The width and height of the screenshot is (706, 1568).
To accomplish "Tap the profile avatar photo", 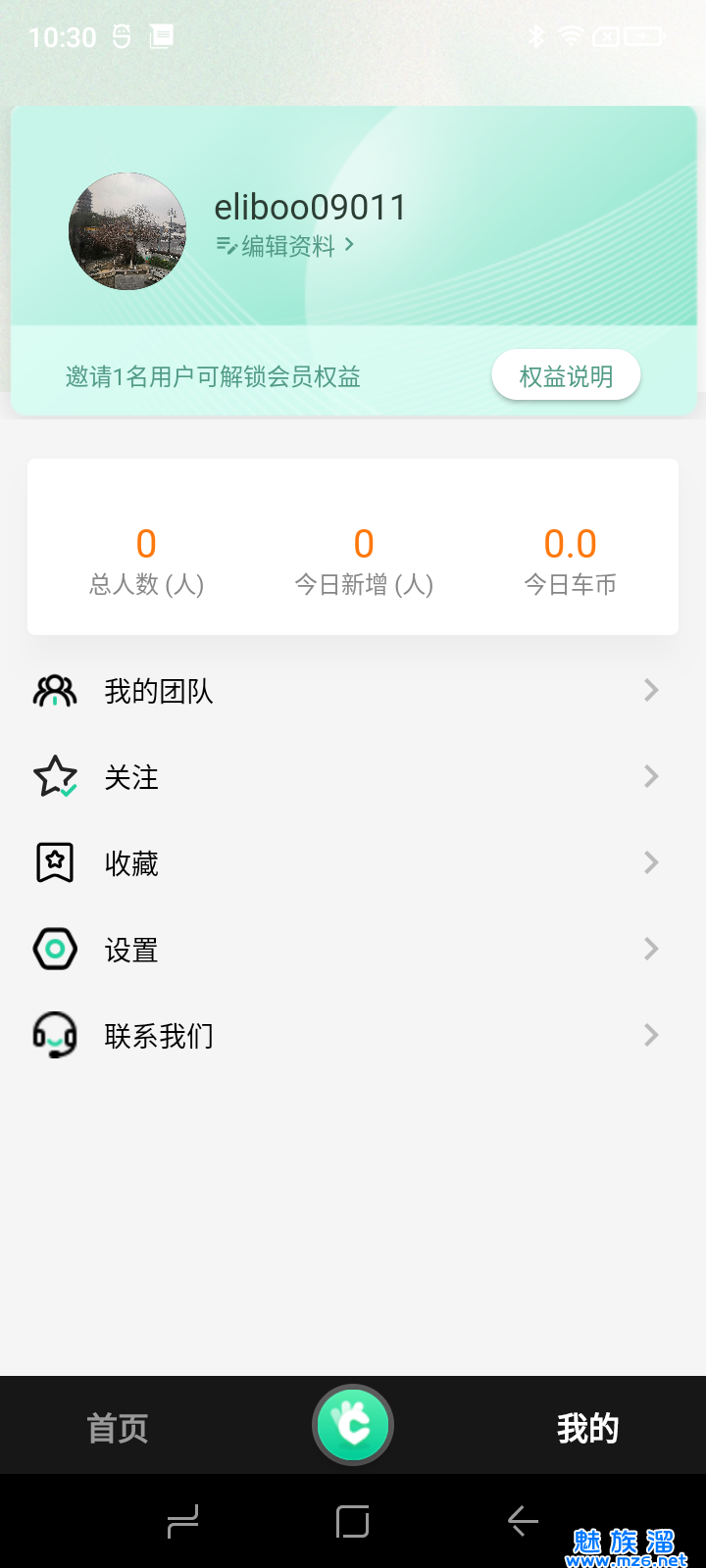I will coord(127,232).
